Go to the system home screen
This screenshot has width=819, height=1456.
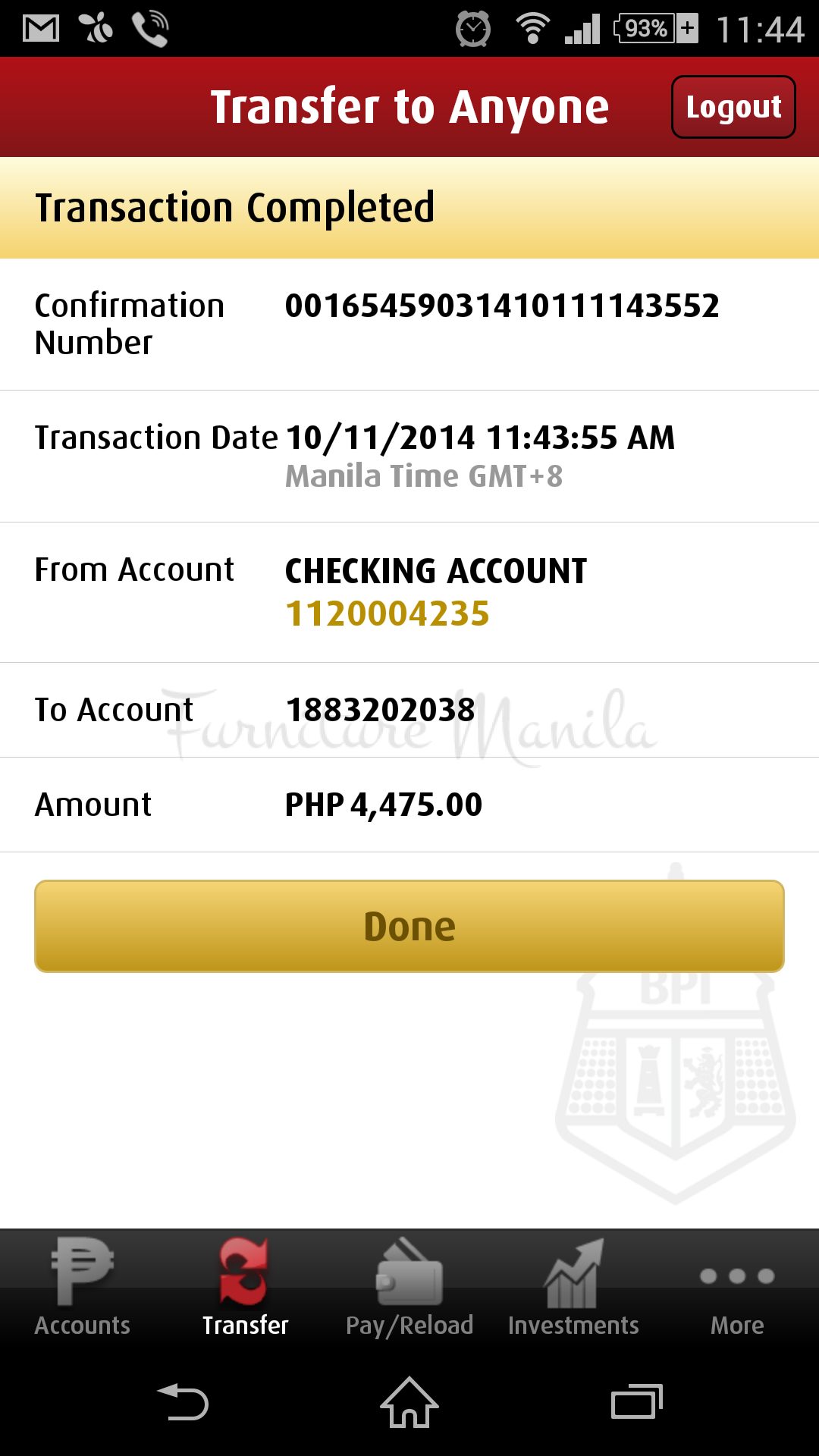[409, 1401]
